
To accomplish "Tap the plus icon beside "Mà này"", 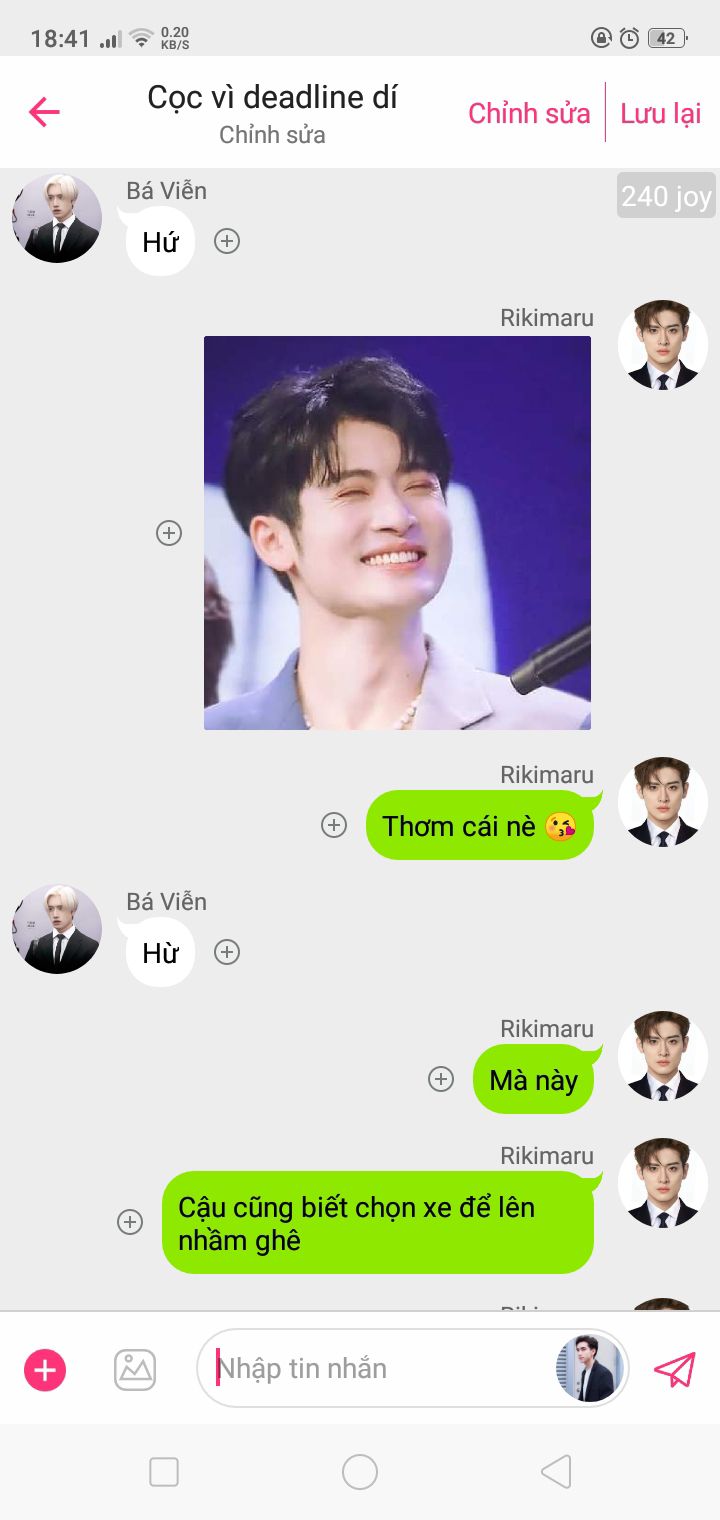I will 441,1079.
